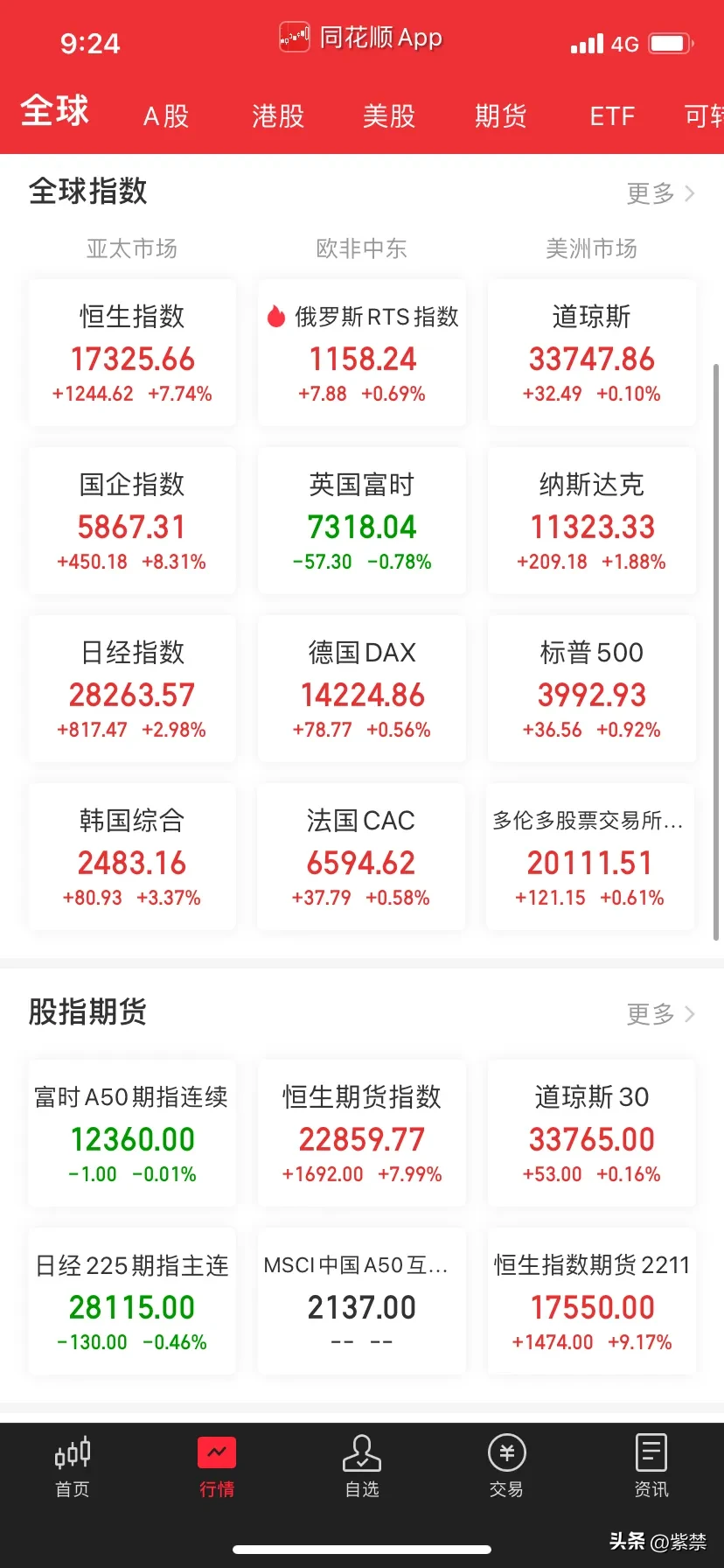The image size is (724, 1568).
Task: Open the 纳斯达克 index card
Action: [592, 521]
